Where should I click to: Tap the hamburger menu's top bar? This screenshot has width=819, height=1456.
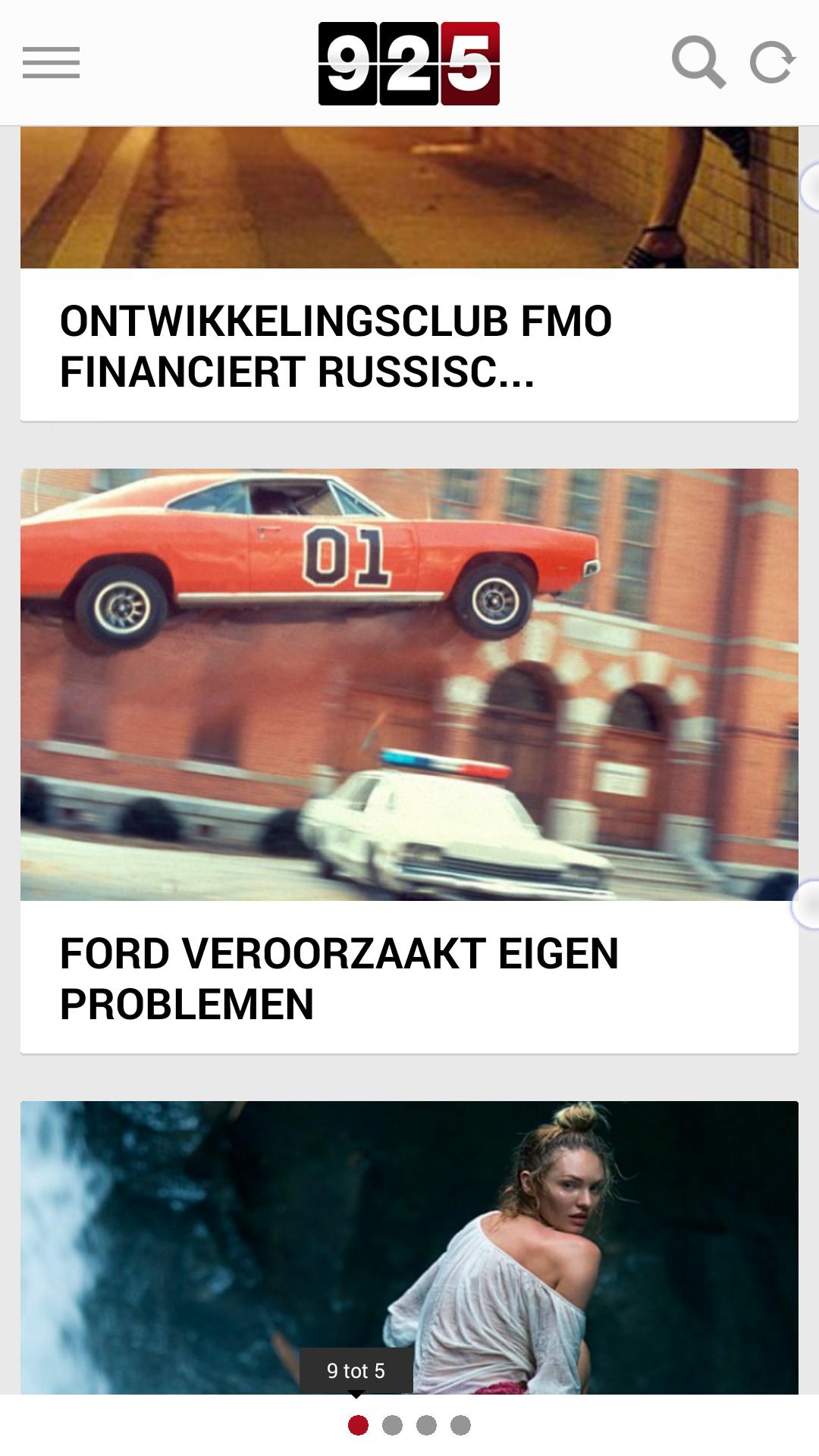click(x=53, y=50)
